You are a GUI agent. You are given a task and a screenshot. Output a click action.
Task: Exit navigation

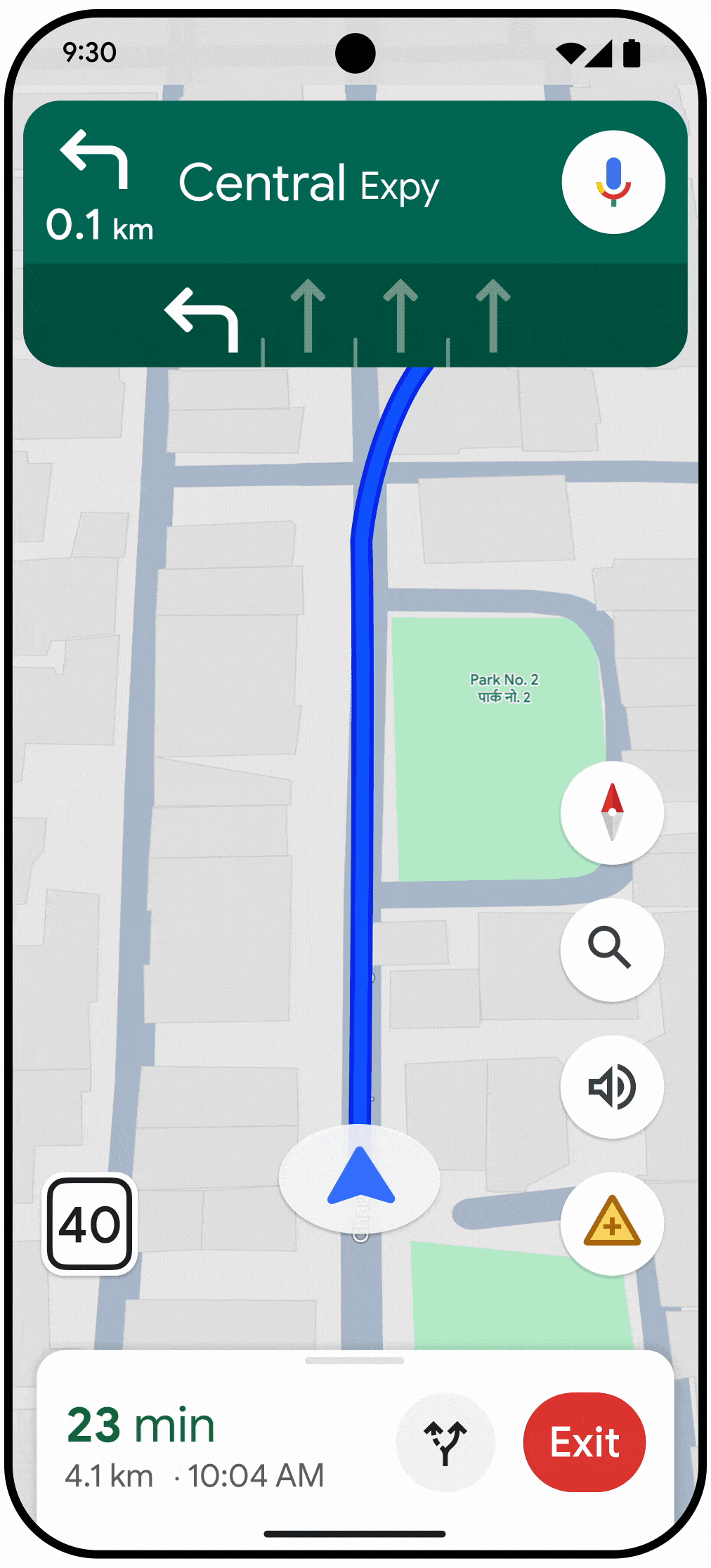[x=584, y=1442]
